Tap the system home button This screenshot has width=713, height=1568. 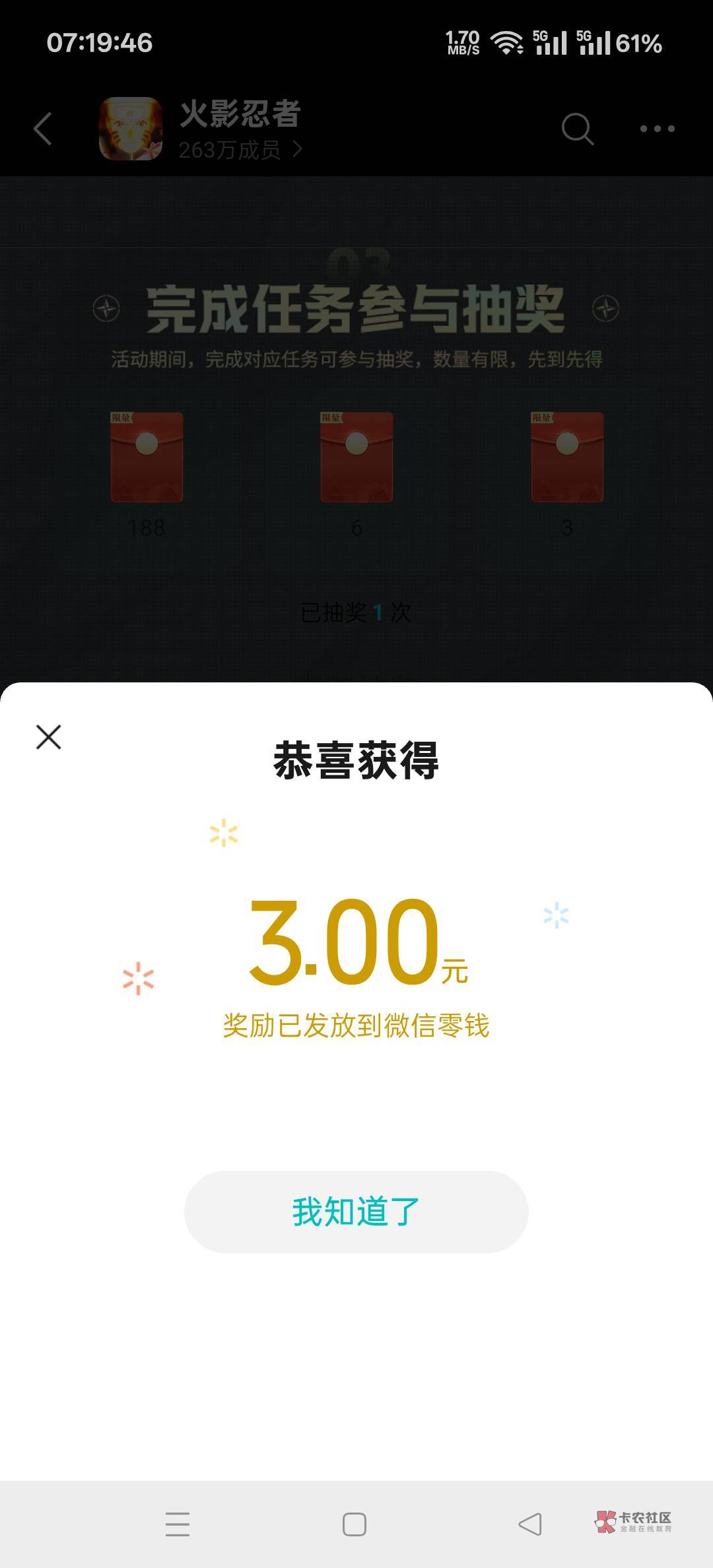[x=355, y=1524]
